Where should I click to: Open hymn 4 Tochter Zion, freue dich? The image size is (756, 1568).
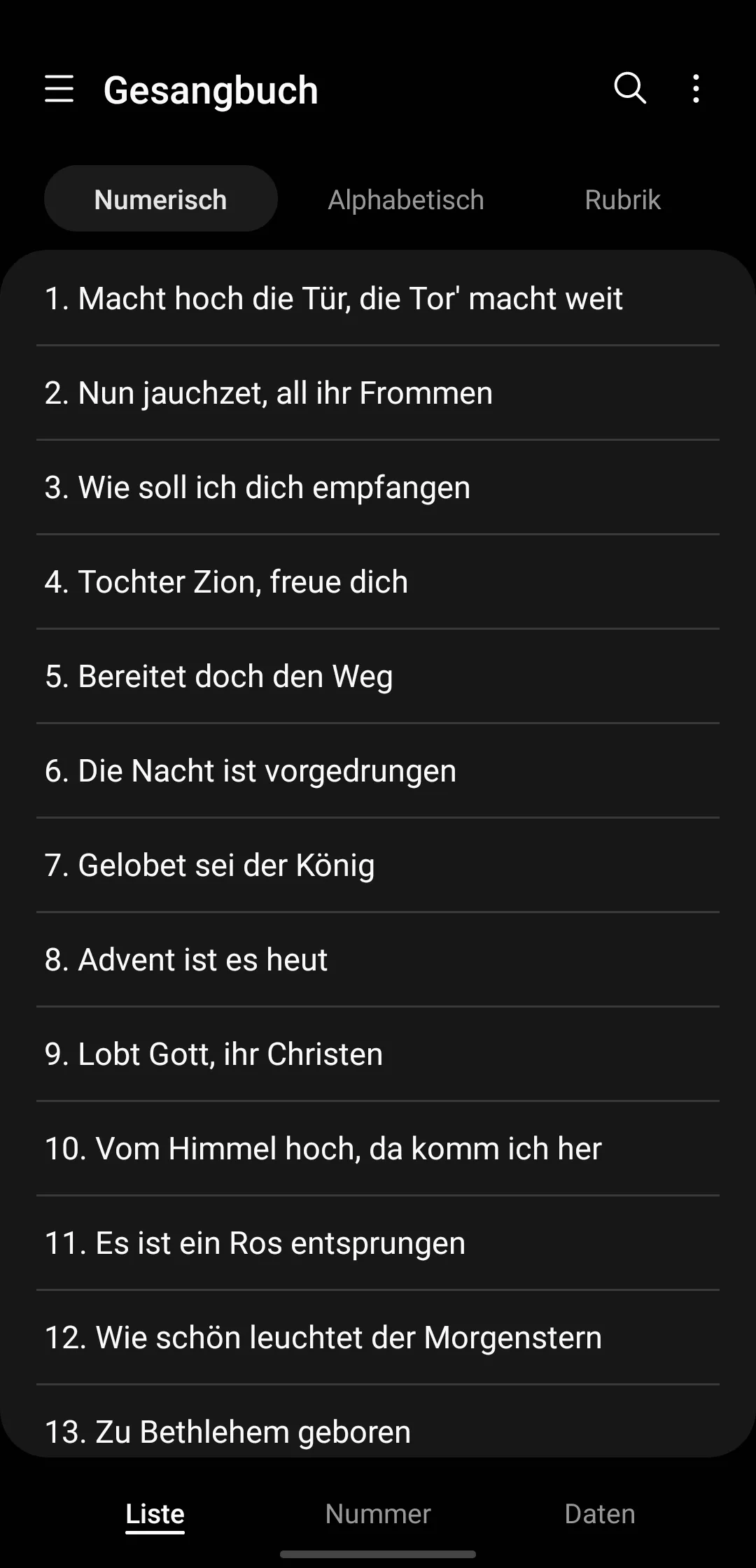coord(378,582)
